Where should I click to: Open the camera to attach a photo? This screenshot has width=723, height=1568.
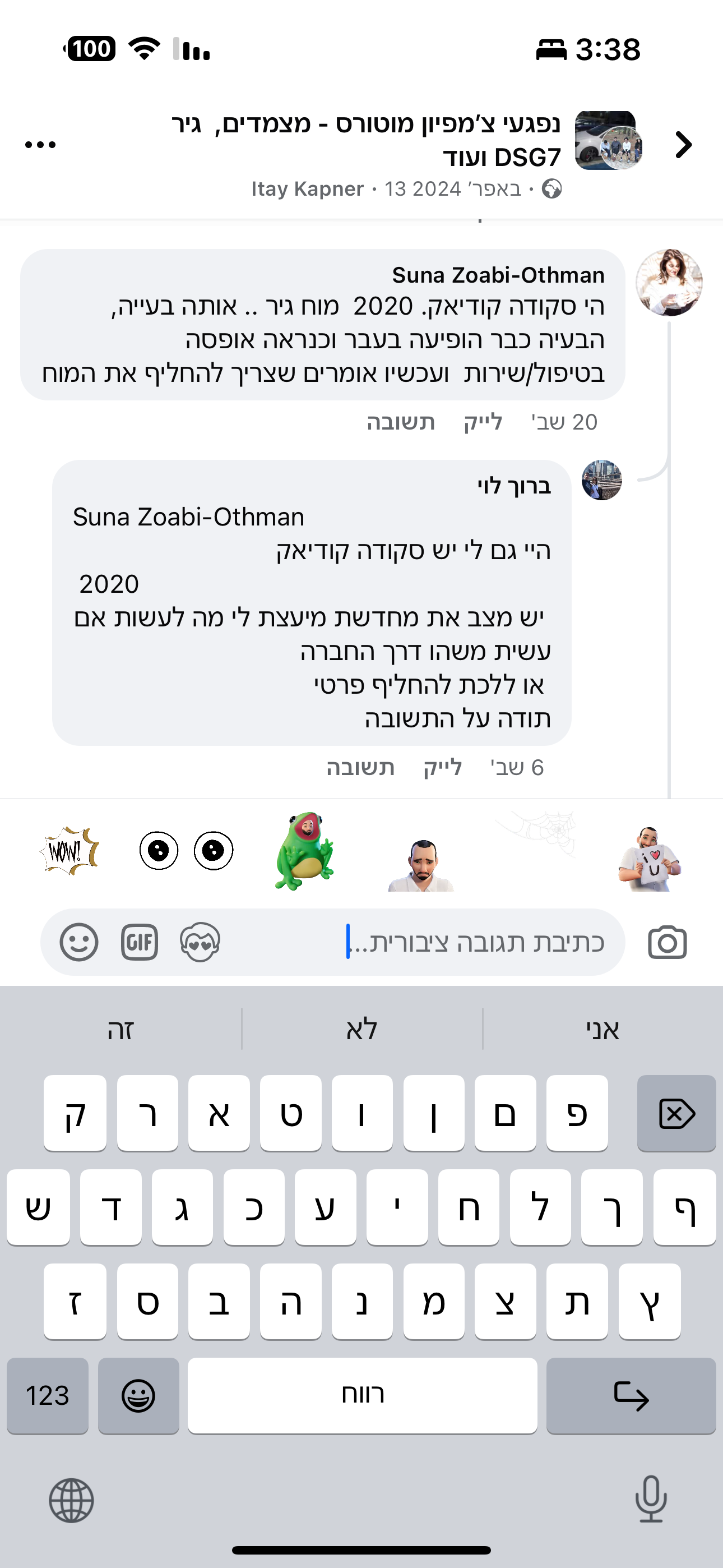point(668,942)
